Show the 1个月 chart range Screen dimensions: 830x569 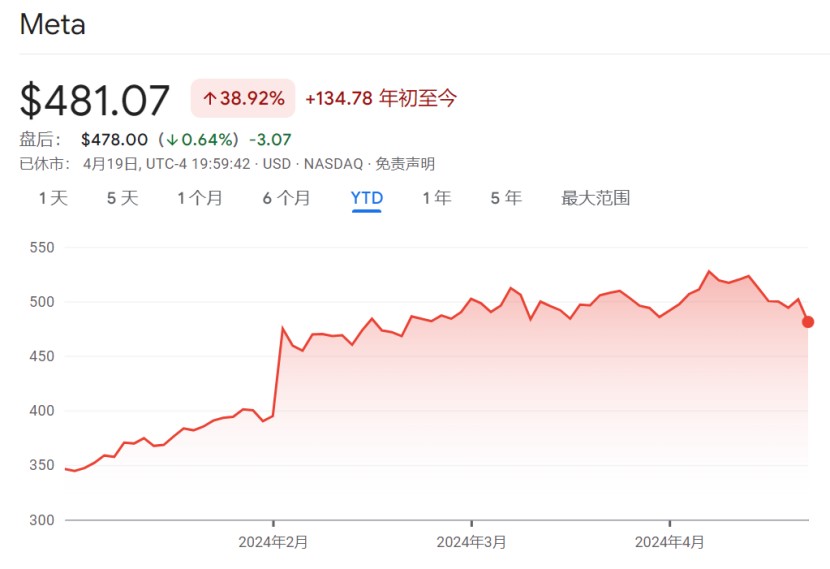[x=200, y=198]
